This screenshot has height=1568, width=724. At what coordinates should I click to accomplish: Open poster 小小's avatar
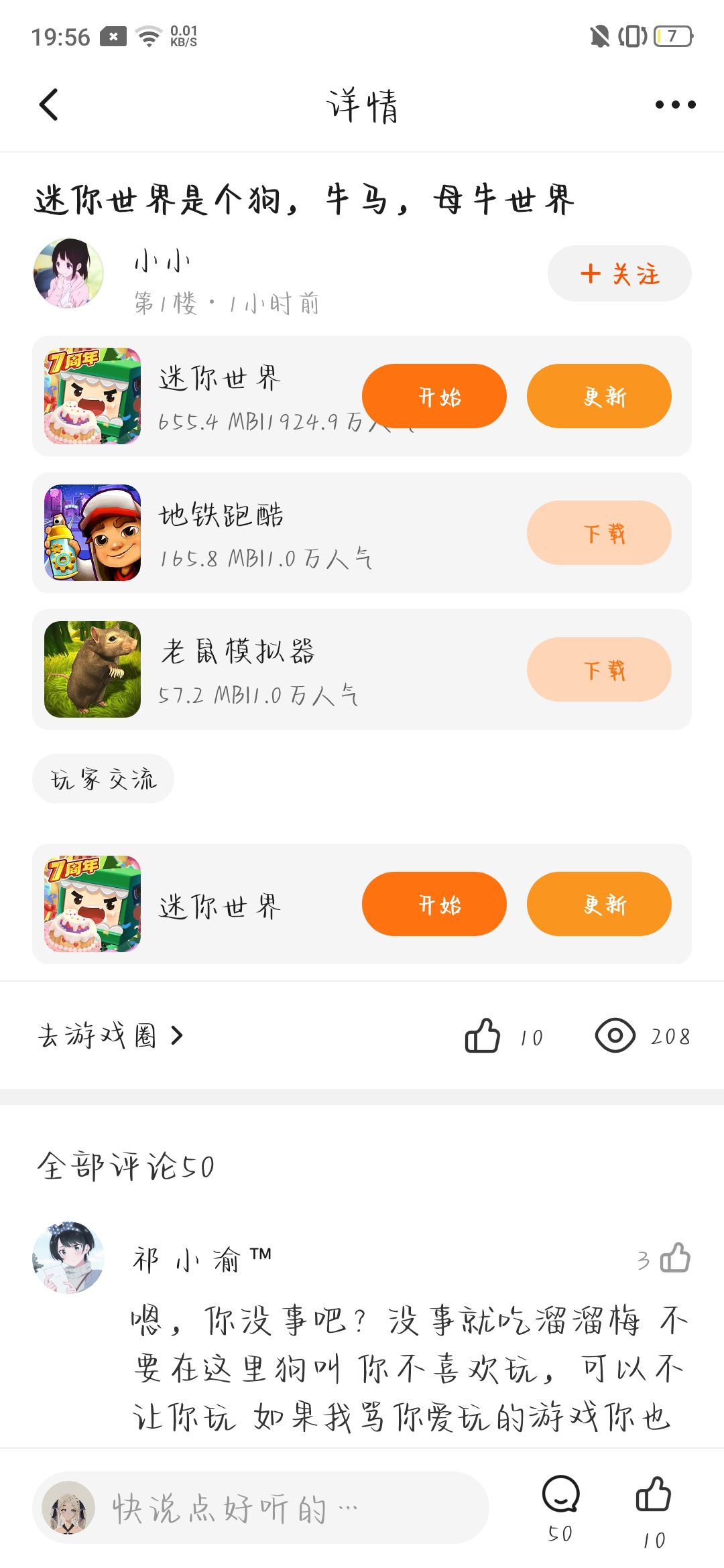click(x=68, y=273)
